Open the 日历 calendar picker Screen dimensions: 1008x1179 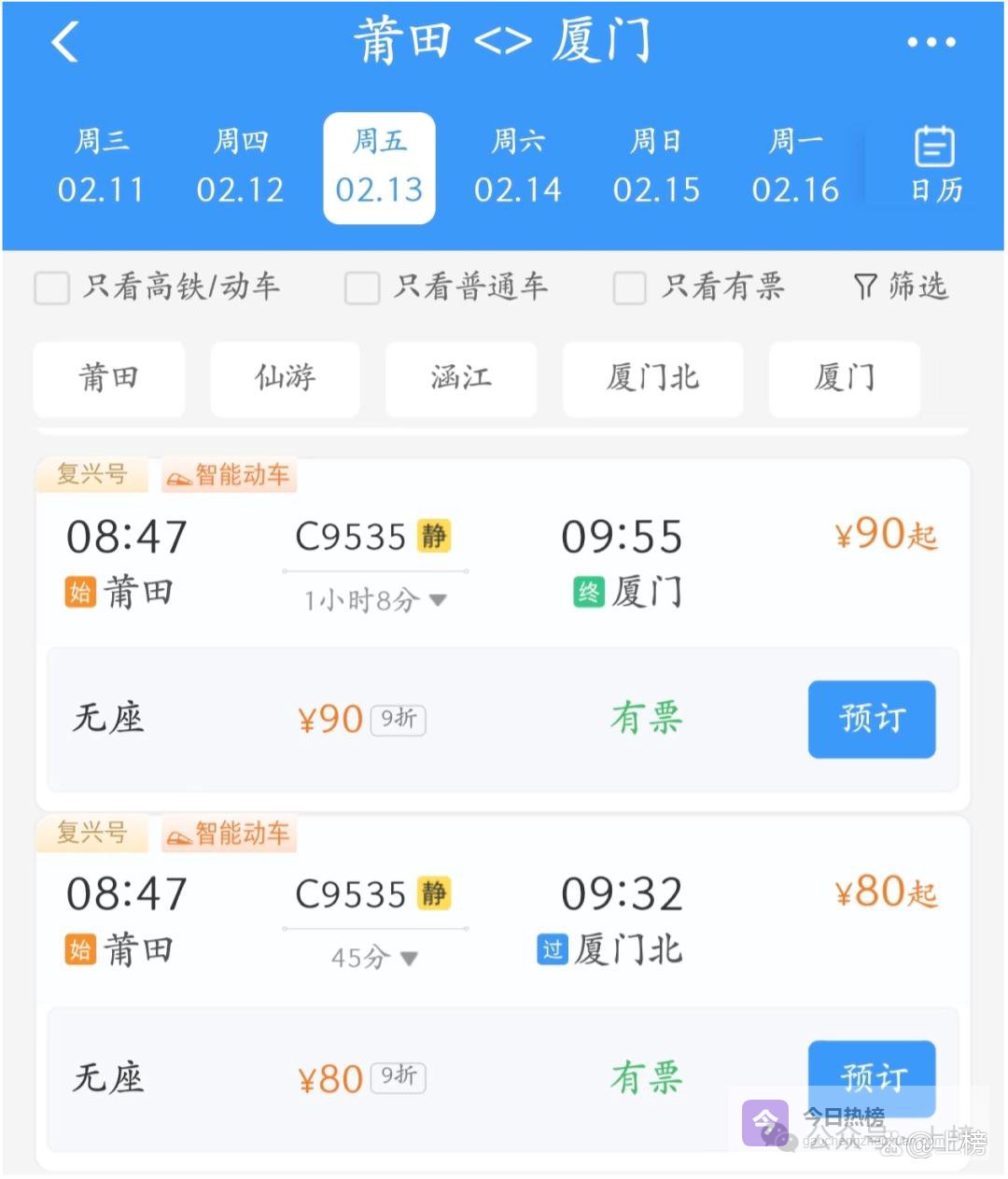pos(935,166)
